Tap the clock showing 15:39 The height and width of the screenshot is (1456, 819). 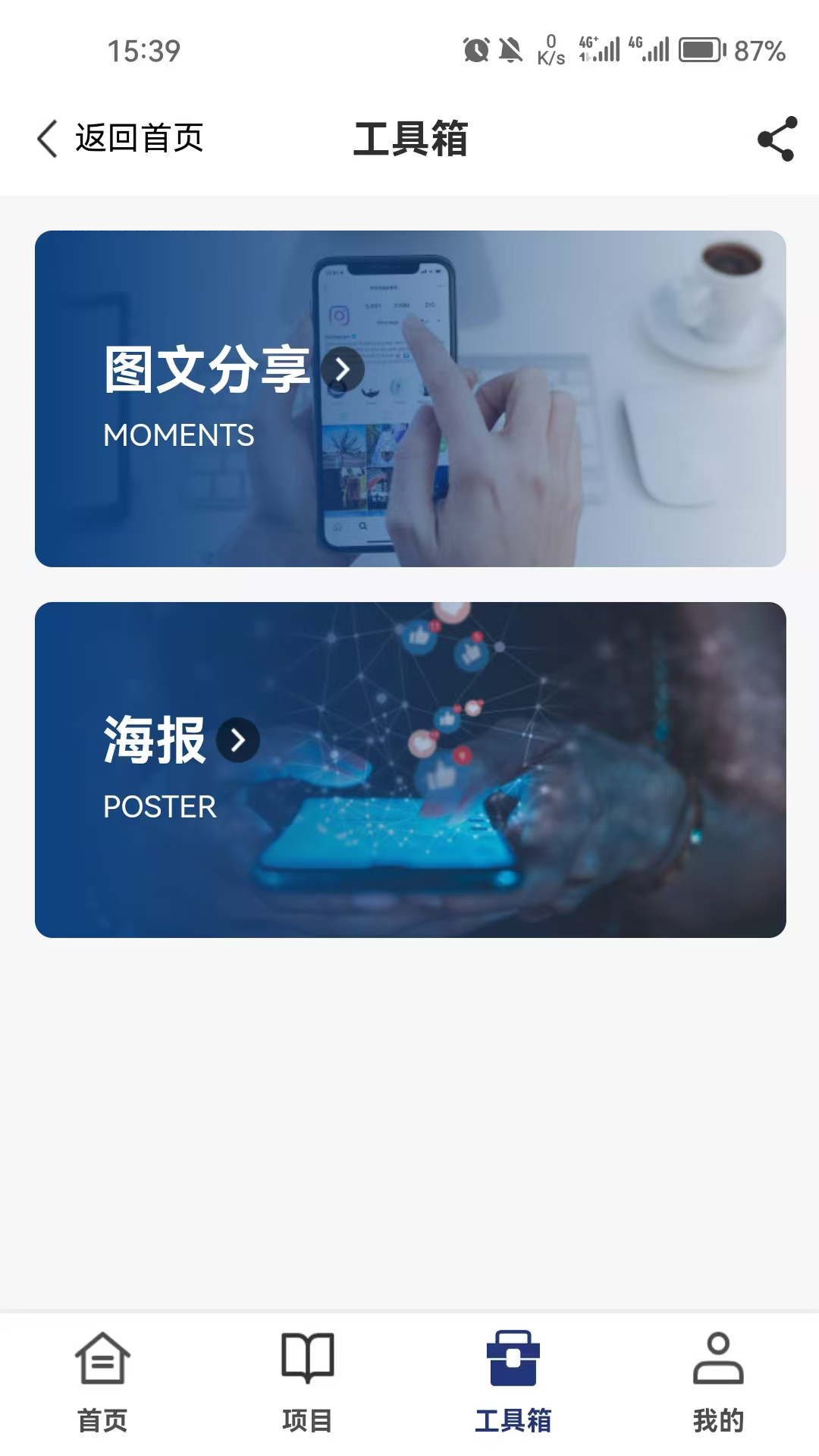pyautogui.click(x=143, y=52)
